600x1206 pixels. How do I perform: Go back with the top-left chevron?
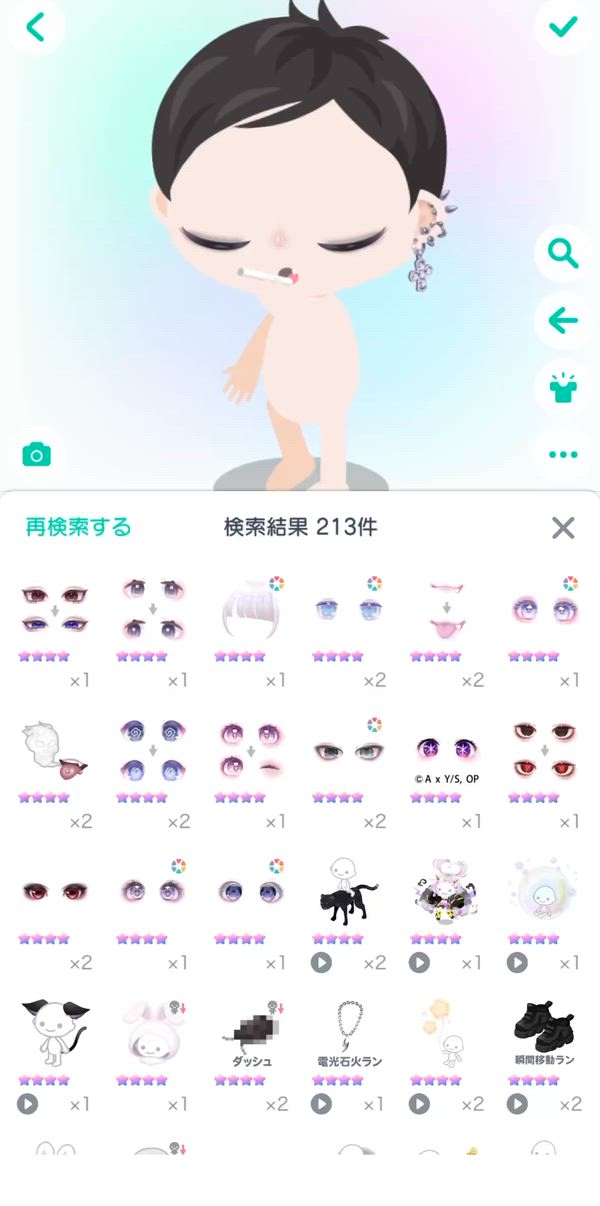[35, 27]
